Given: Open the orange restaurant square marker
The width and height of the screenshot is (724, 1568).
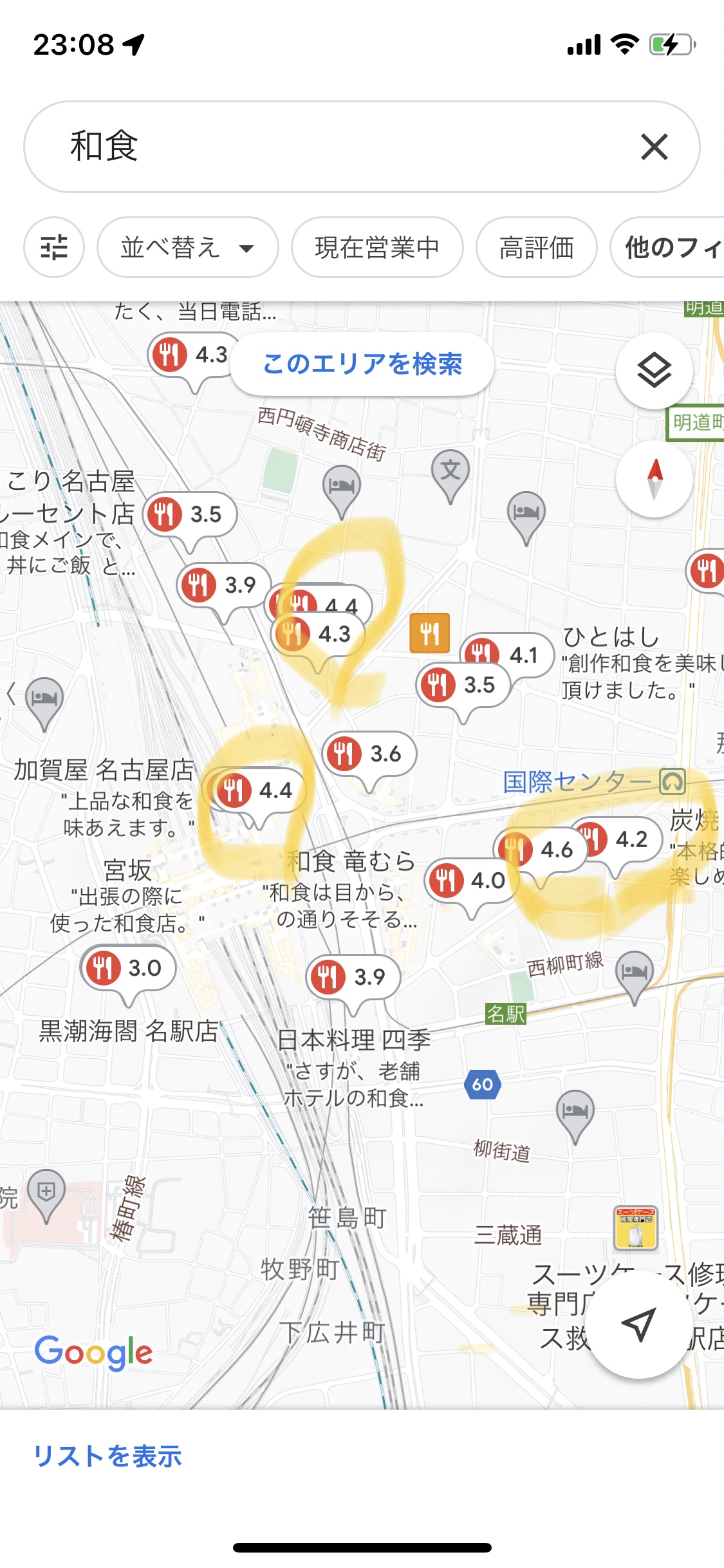Looking at the screenshot, I should click(430, 633).
